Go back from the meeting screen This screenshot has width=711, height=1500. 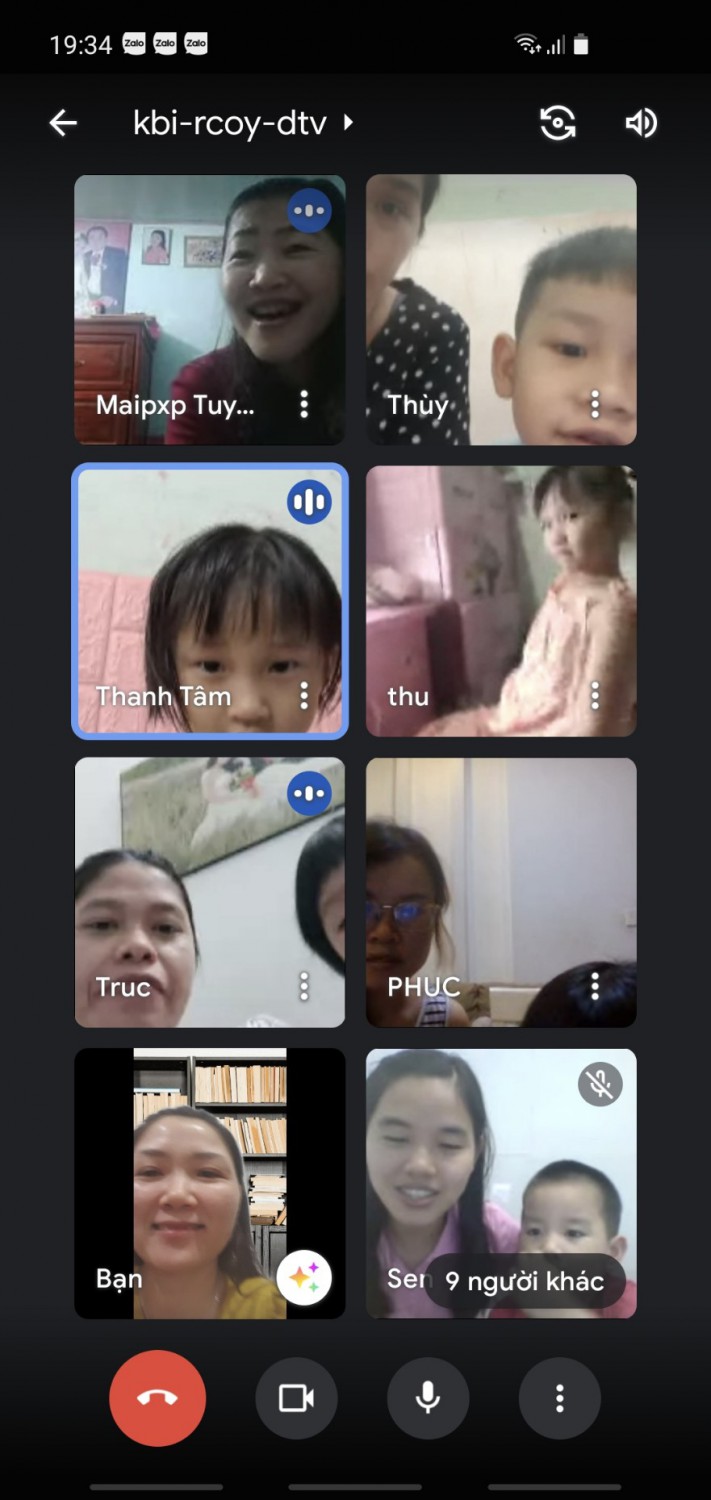click(63, 123)
